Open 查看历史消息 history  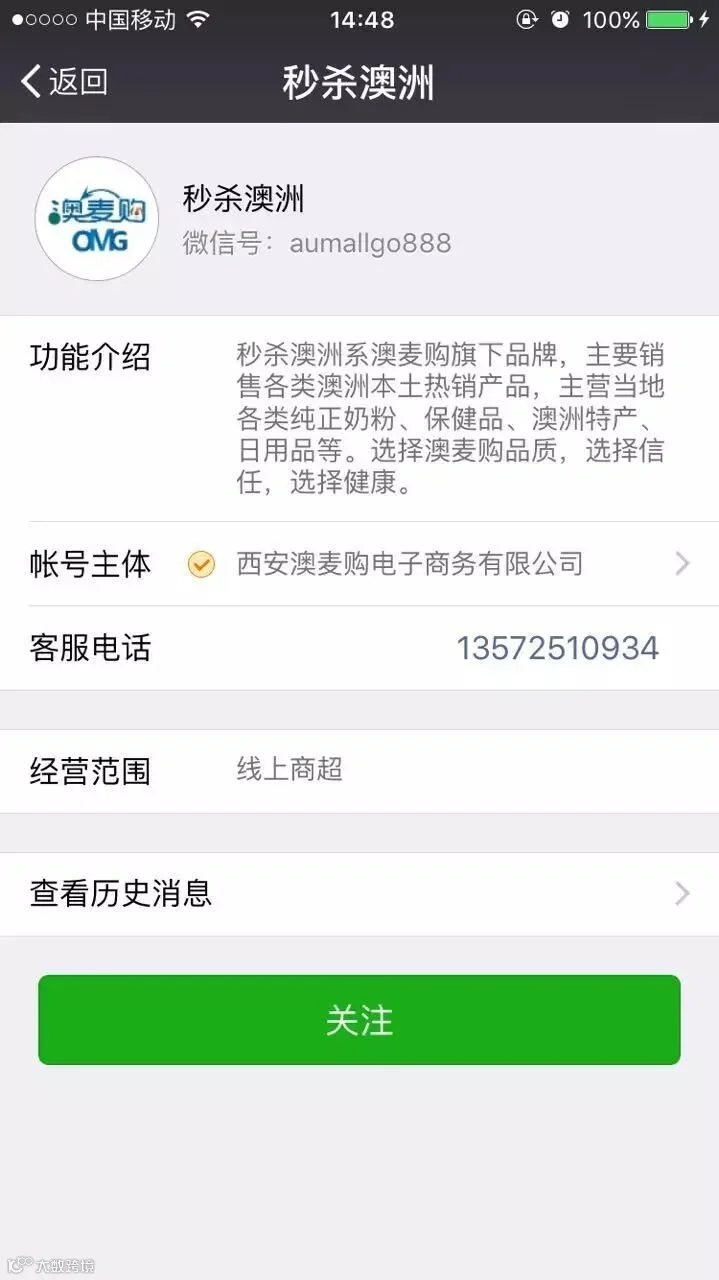click(x=359, y=893)
